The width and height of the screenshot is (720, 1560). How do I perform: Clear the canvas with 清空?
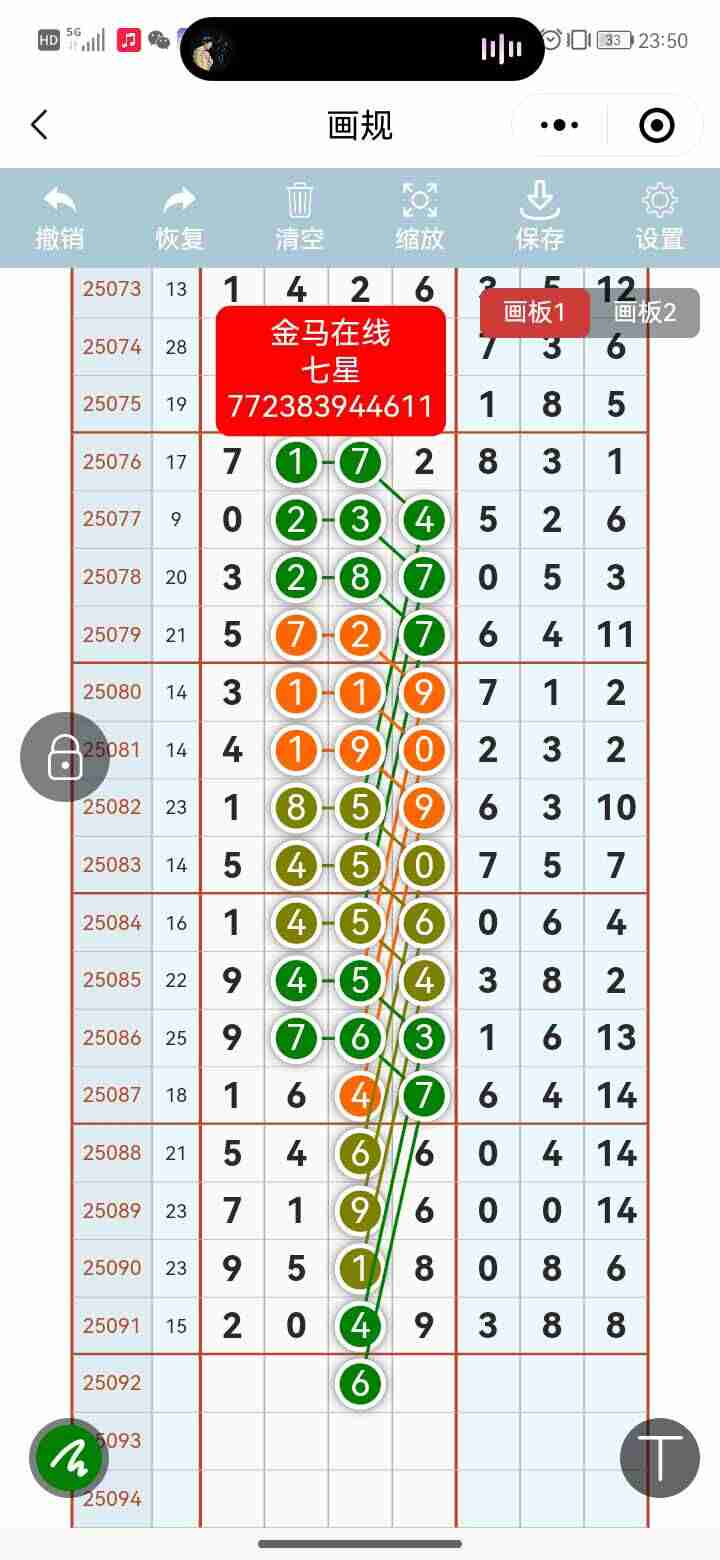(300, 217)
